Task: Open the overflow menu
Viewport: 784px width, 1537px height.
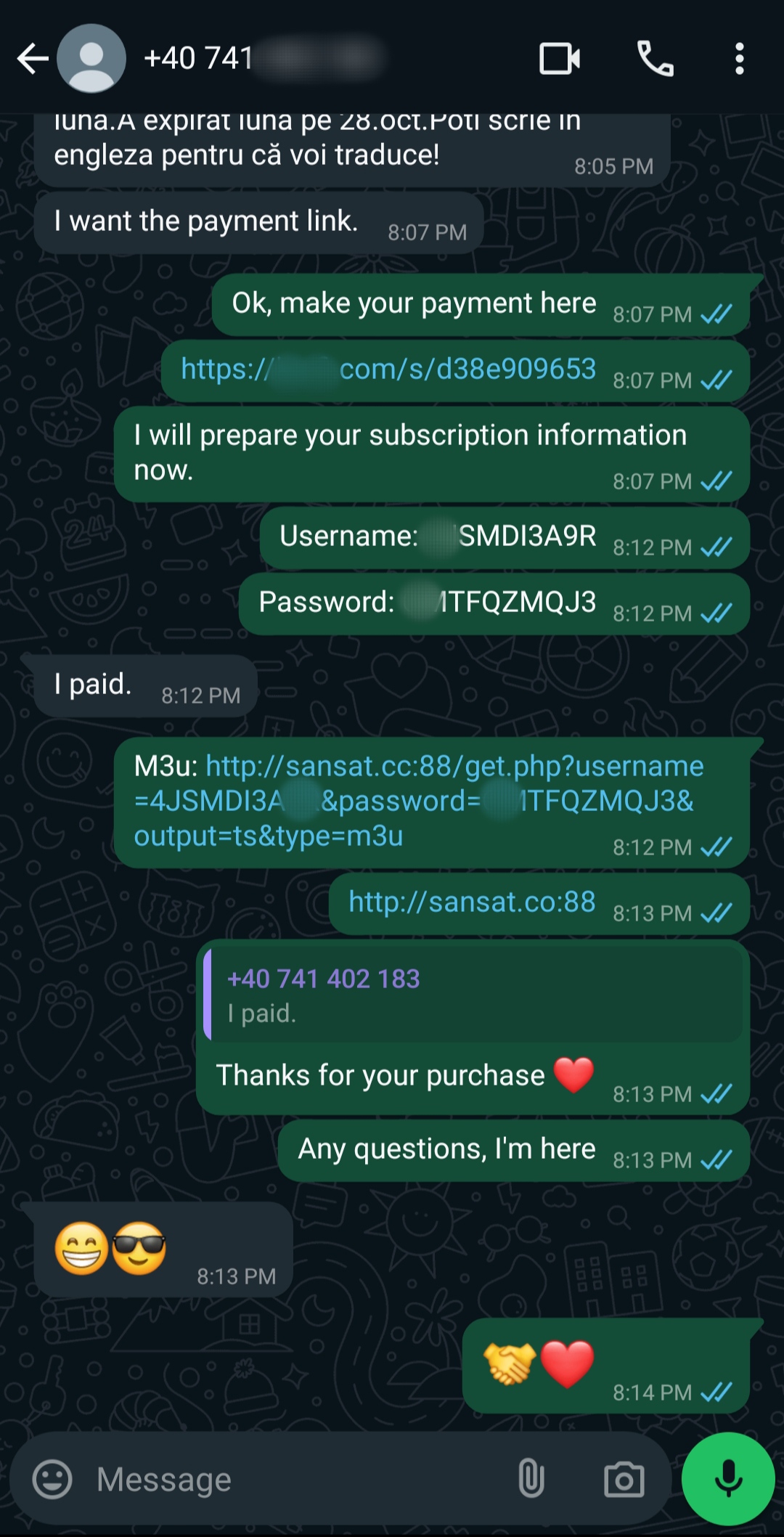Action: click(x=739, y=59)
